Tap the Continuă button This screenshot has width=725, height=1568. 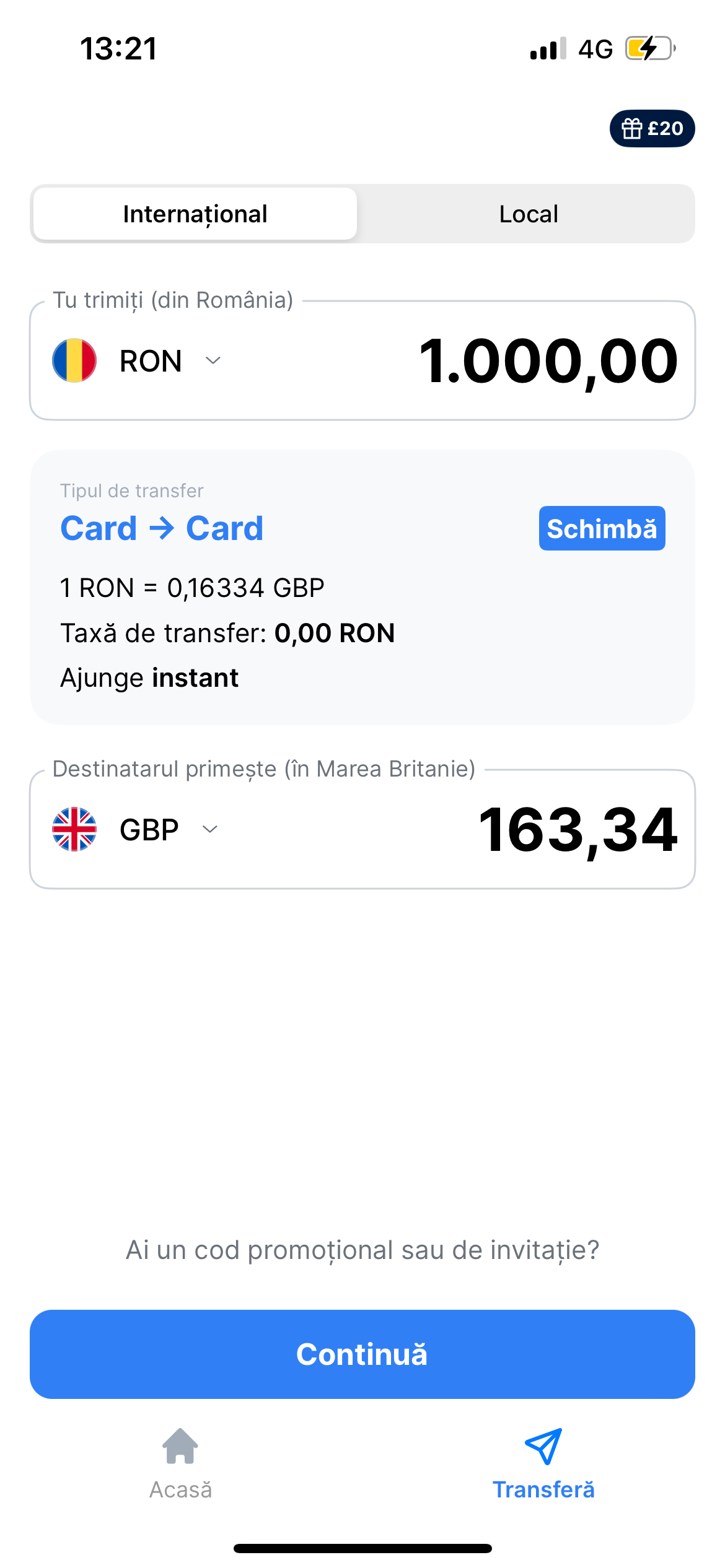coord(362,1354)
